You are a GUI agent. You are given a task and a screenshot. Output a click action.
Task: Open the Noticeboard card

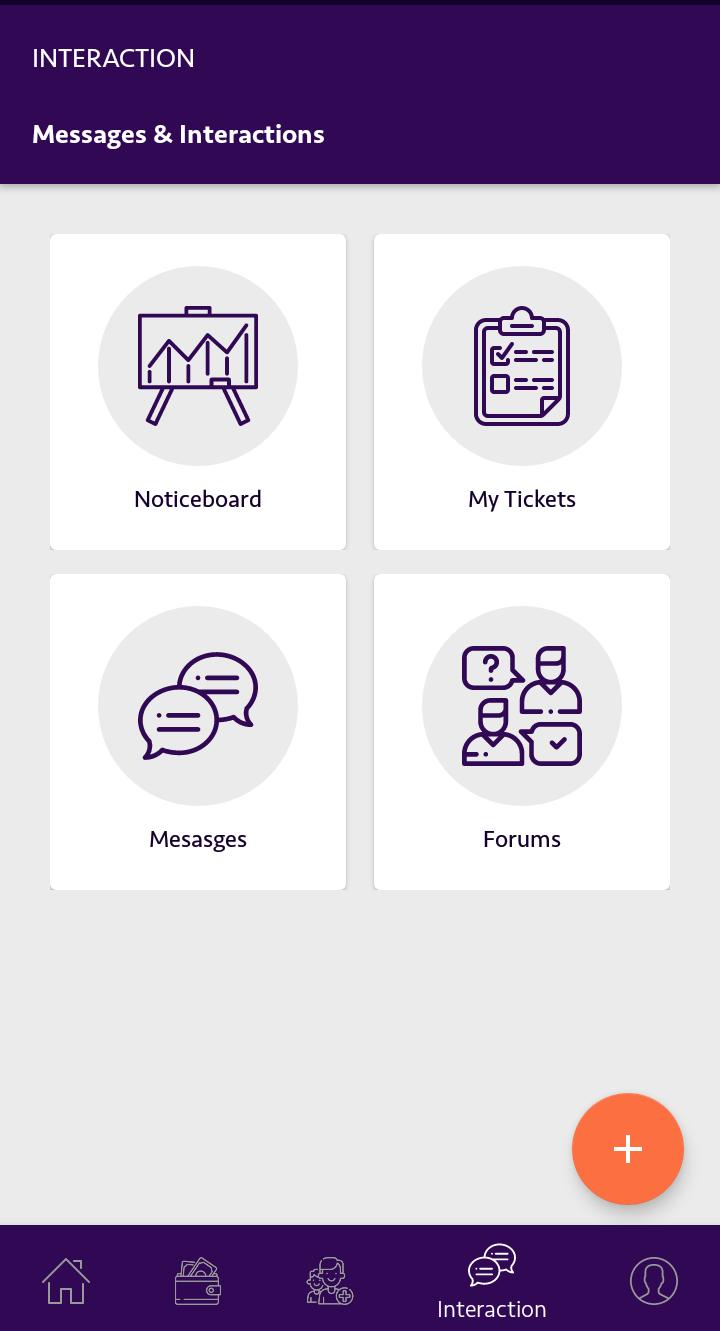198,392
